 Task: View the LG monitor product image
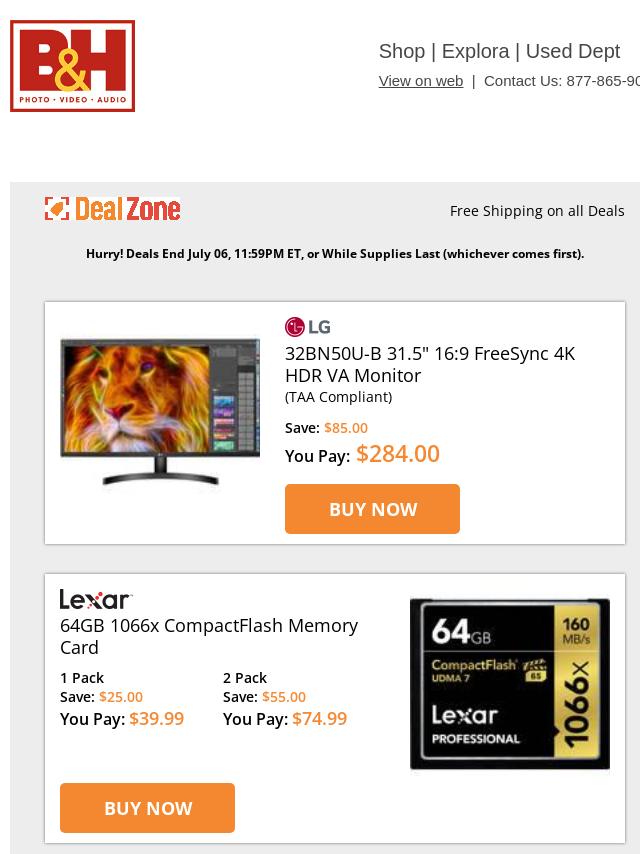160,412
